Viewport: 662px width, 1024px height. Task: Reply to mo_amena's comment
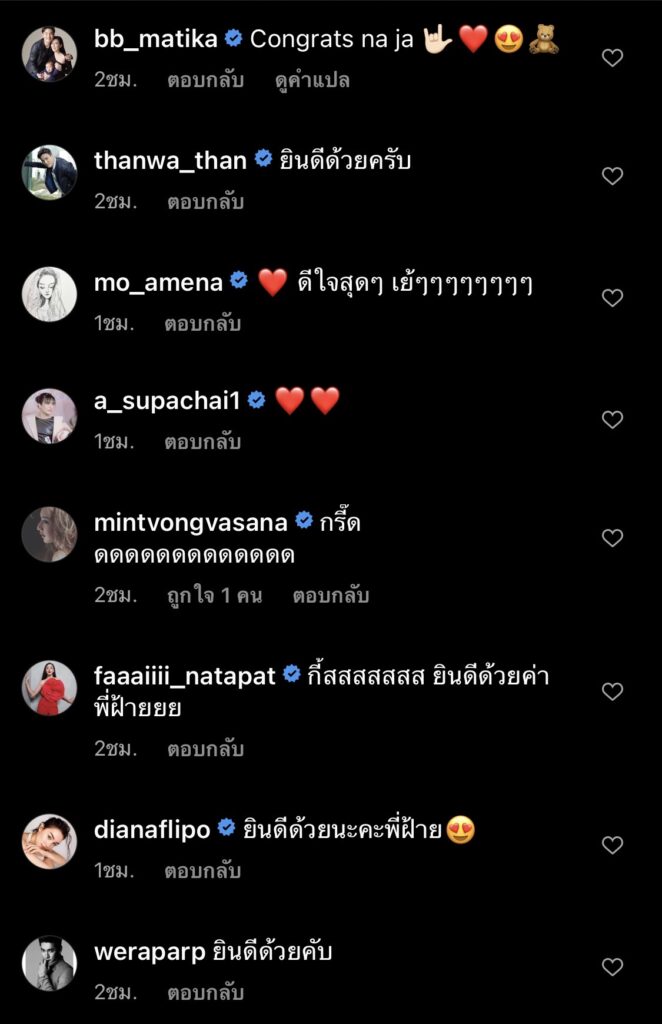click(203, 323)
